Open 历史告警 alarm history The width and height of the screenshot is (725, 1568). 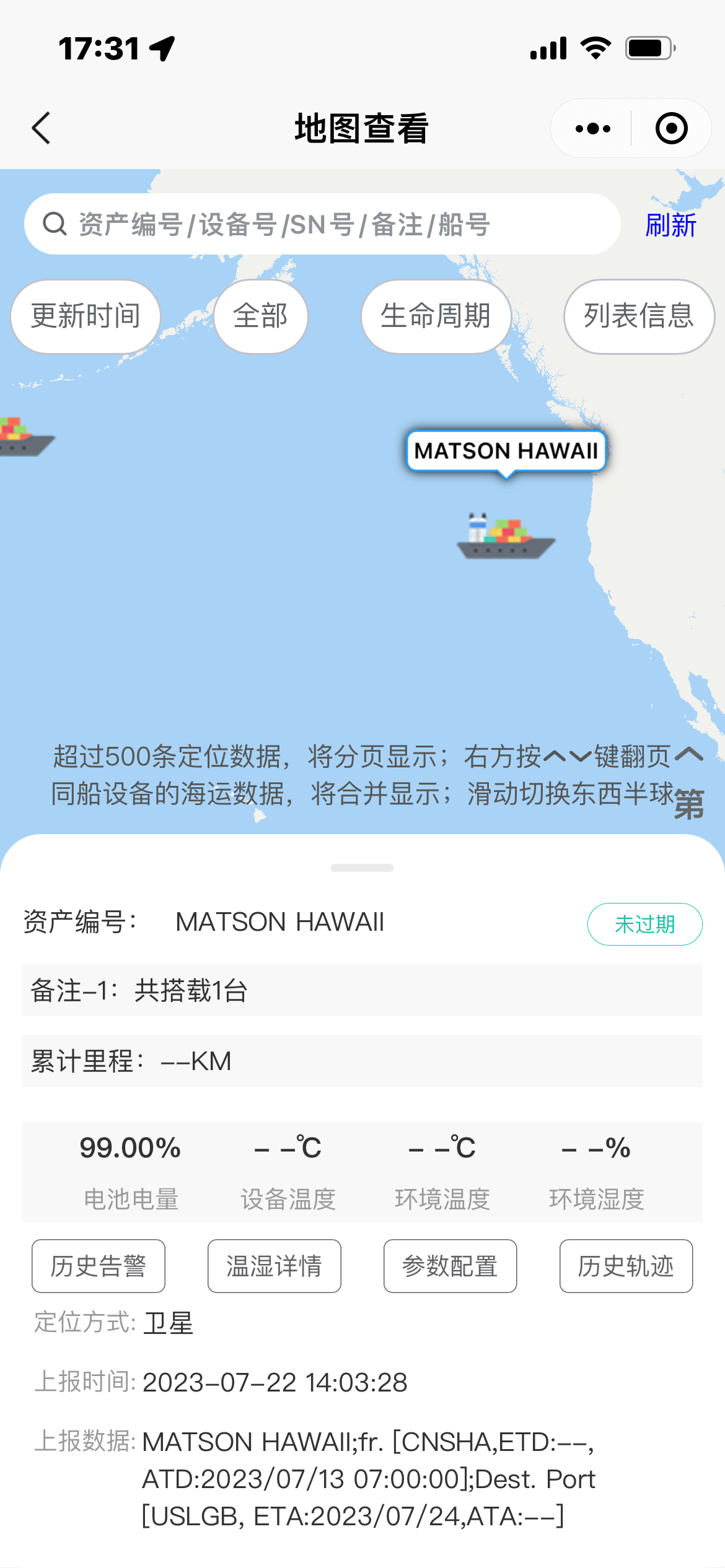[99, 1266]
